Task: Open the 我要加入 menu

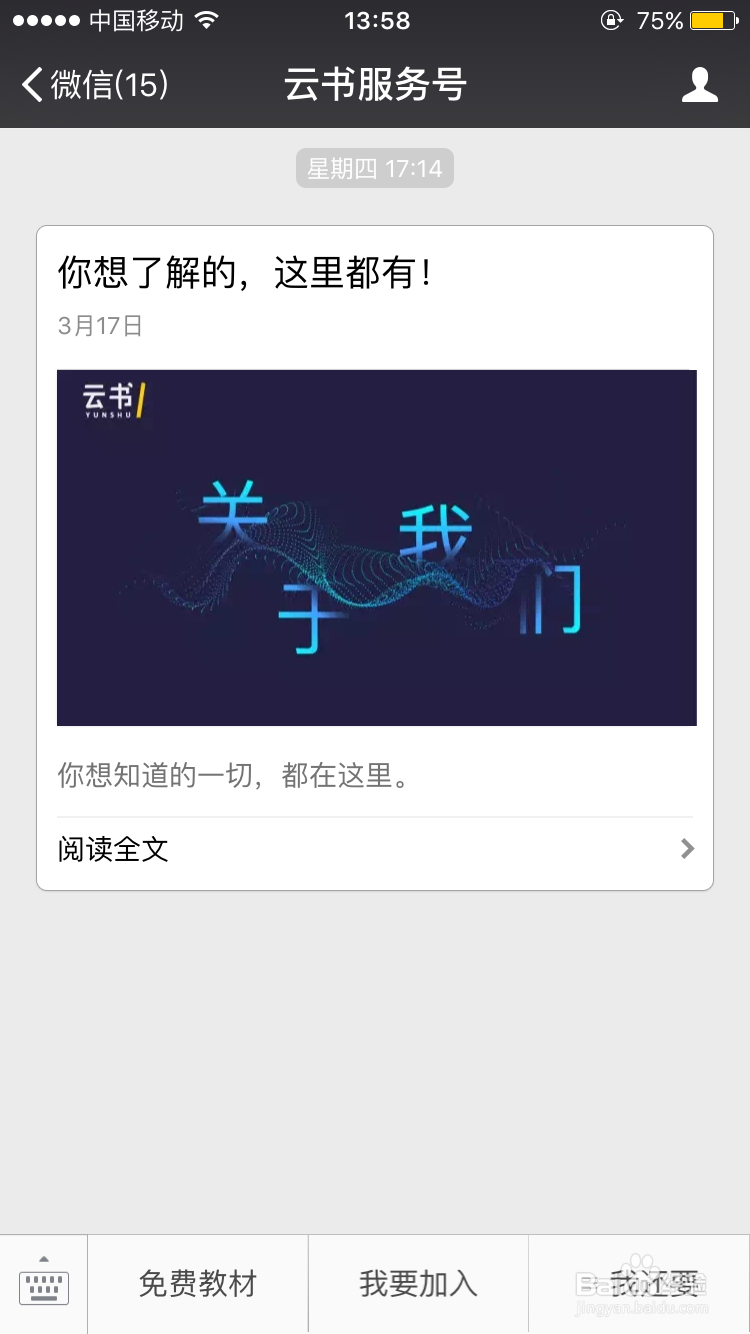Action: click(417, 1284)
